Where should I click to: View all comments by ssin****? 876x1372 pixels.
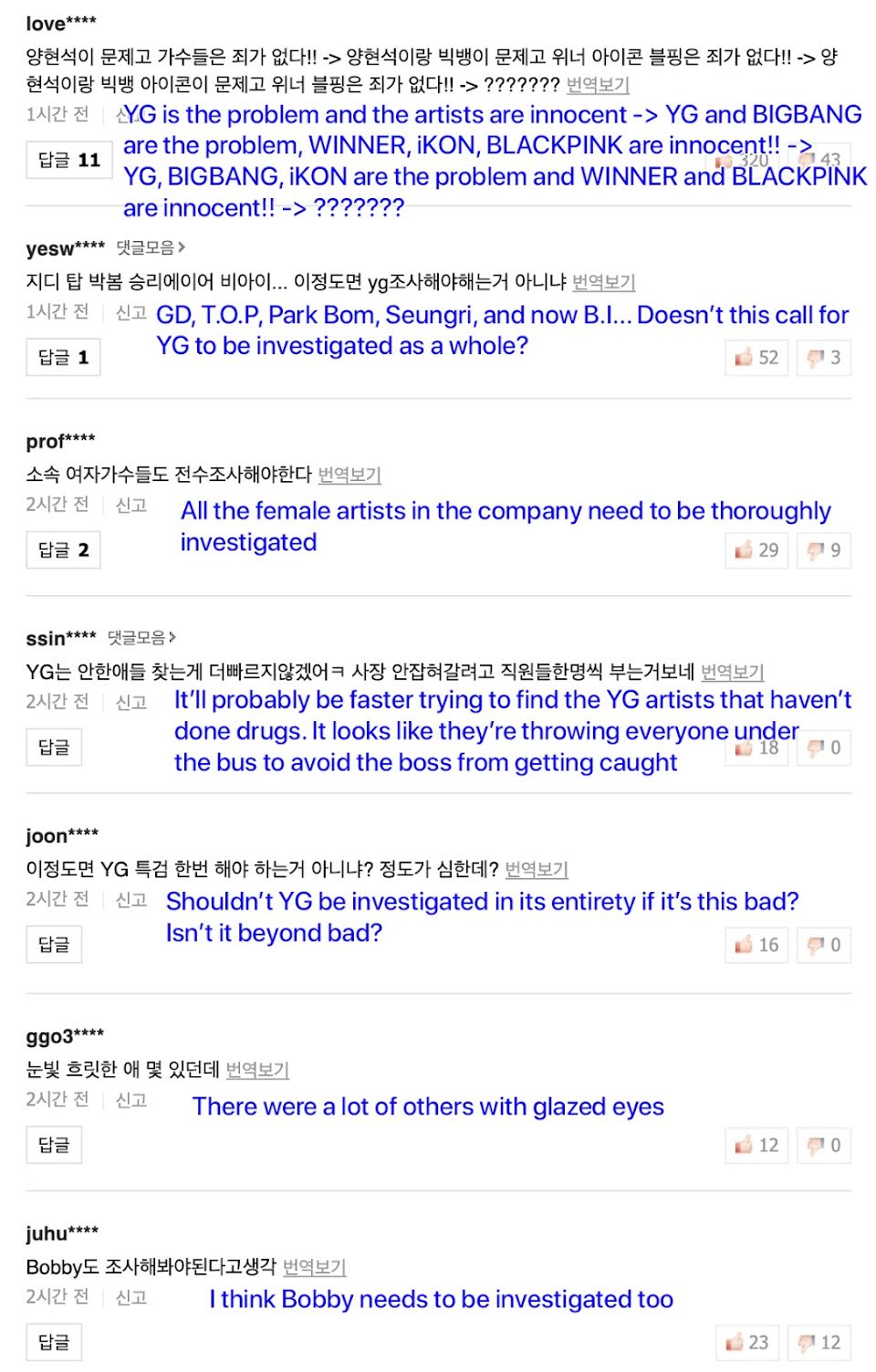[141, 637]
